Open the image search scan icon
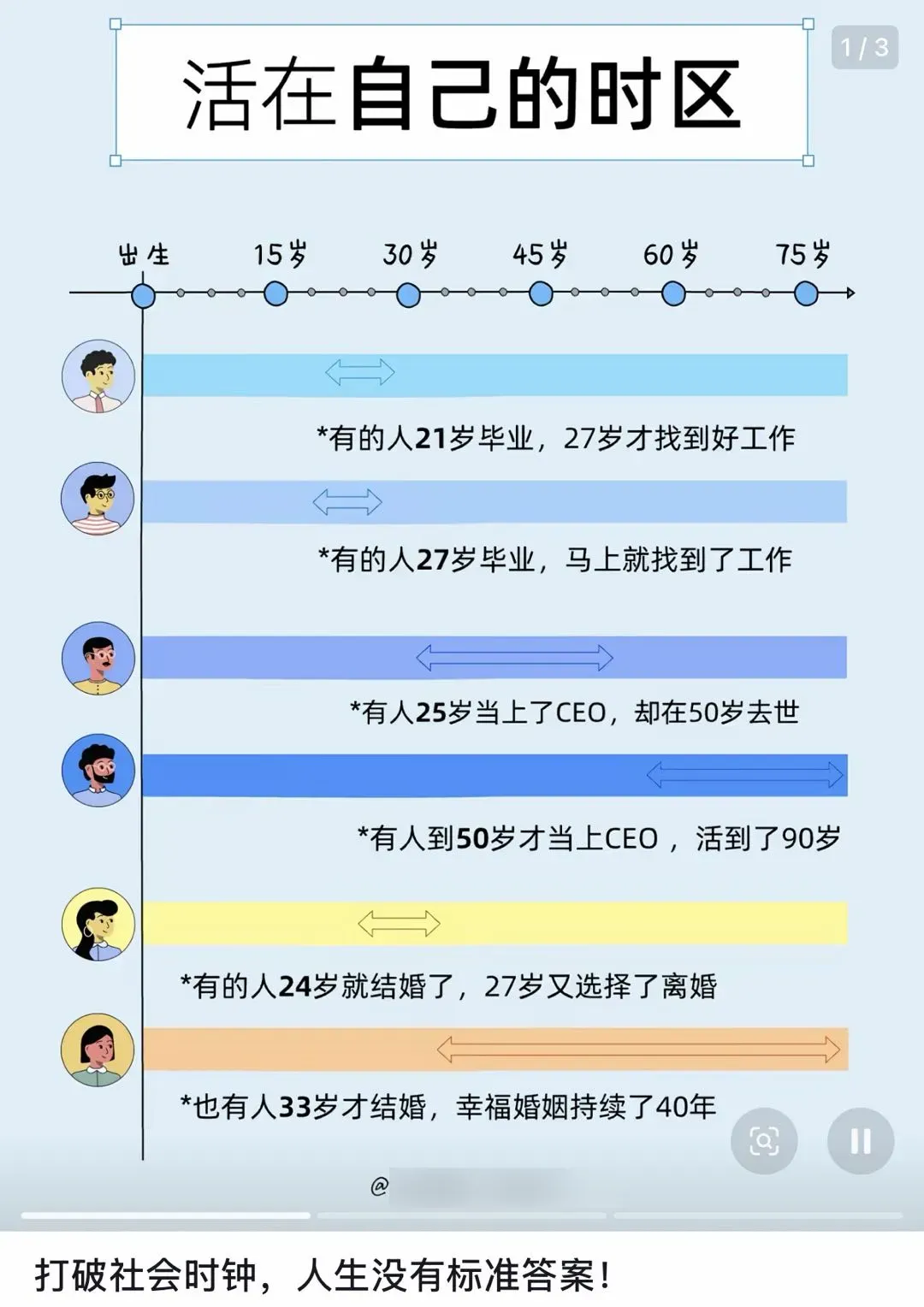Viewport: 924px width, 1307px height. pyautogui.click(x=764, y=1141)
